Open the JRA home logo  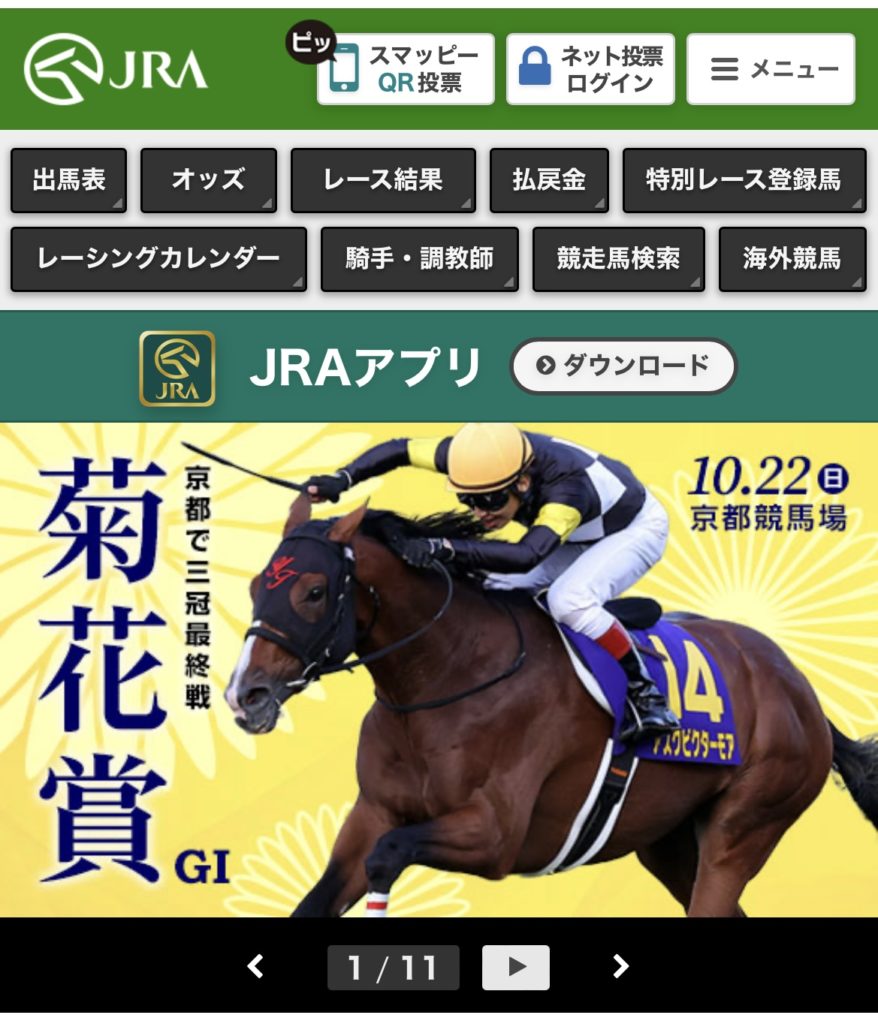(x=115, y=69)
